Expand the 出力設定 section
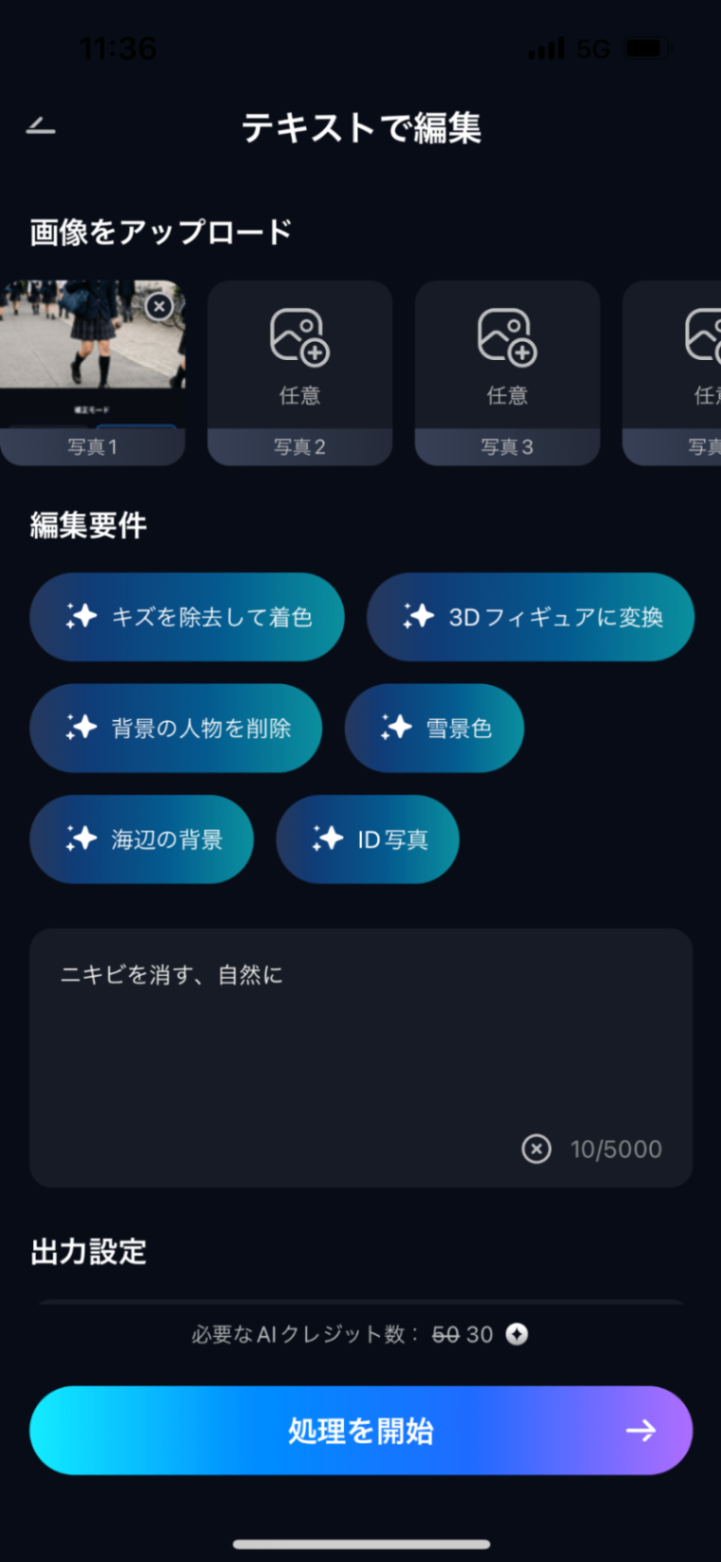 coord(88,1251)
